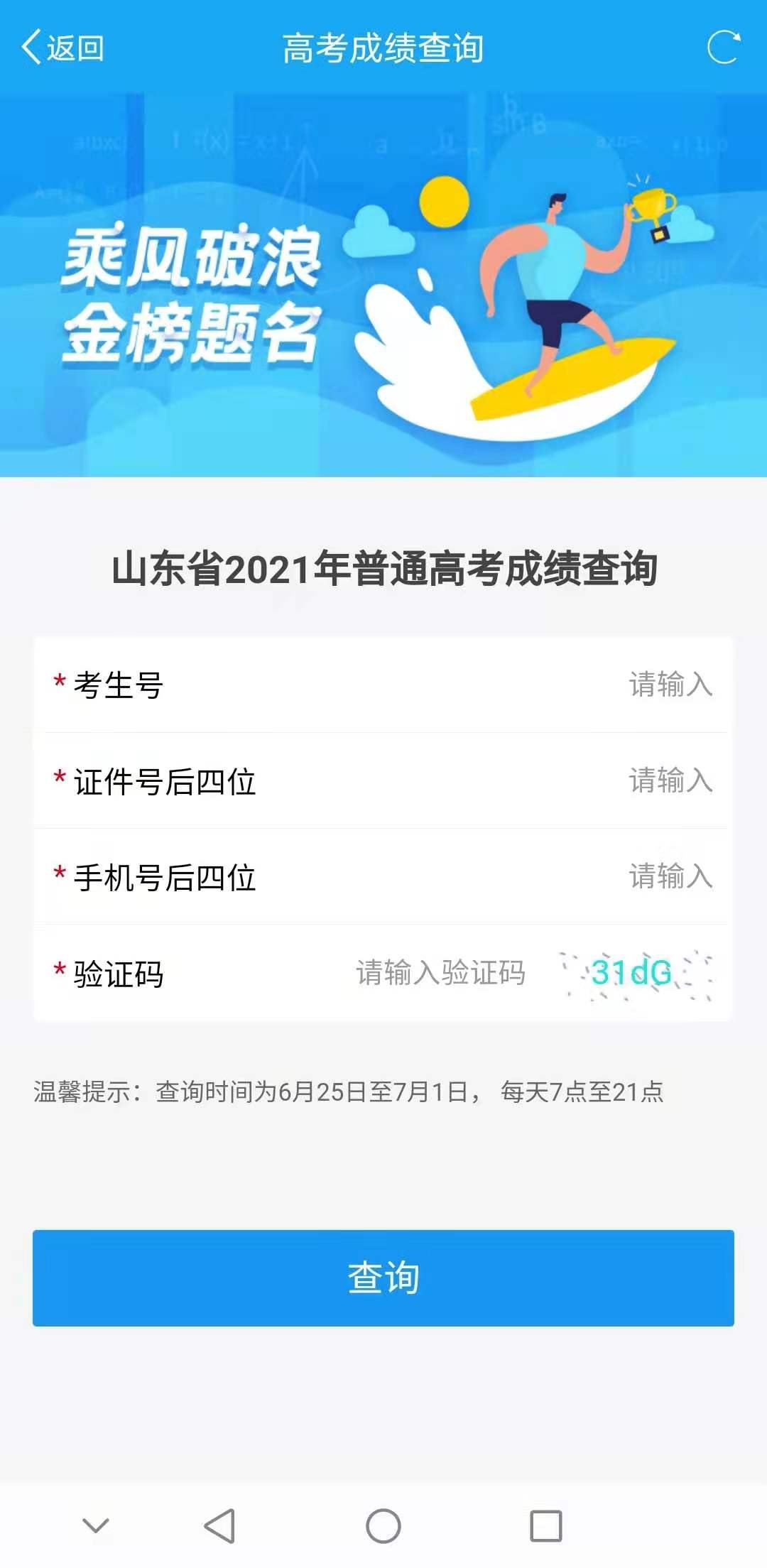Refresh the captcha image 31dG
767x1568 pixels.
click(634, 973)
